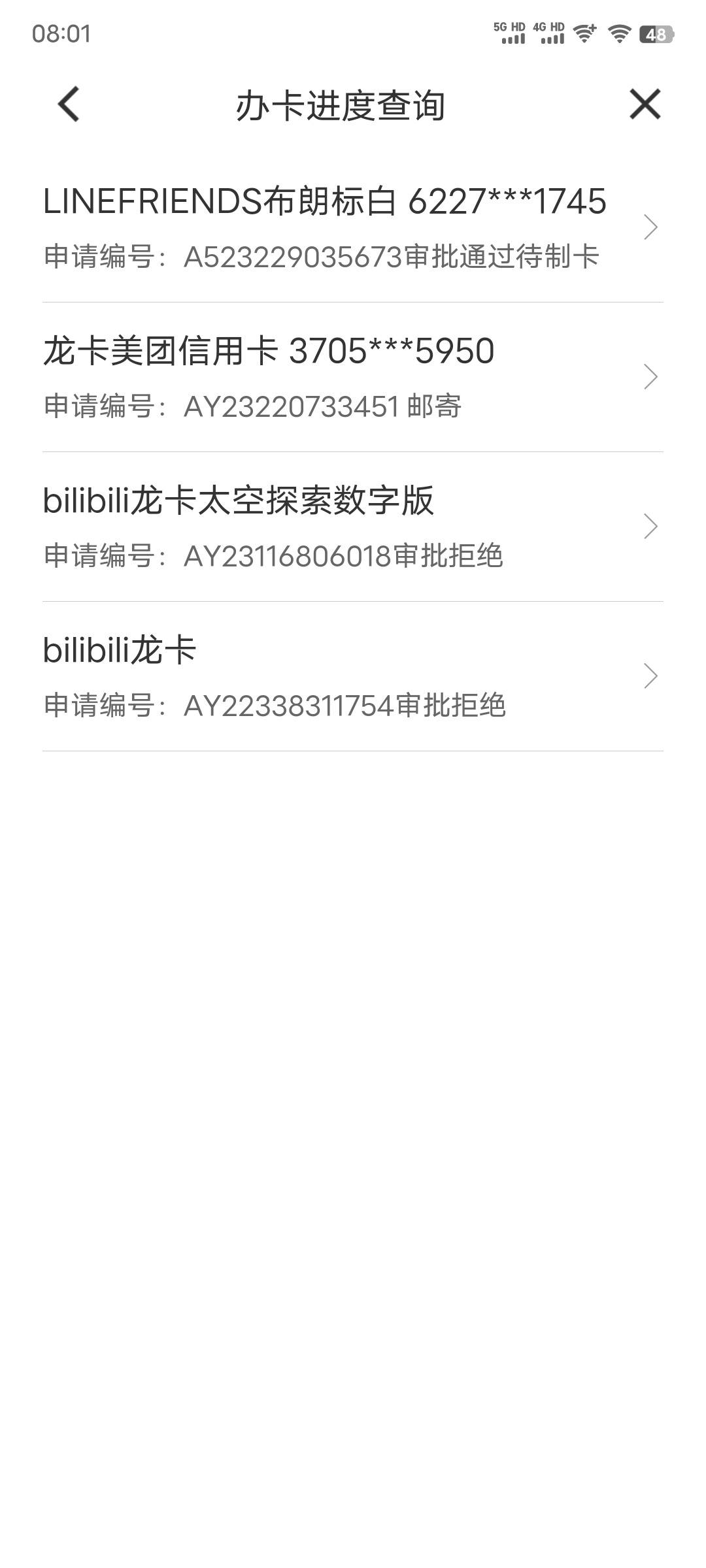Select application AY22338311754 for bilibili龙卡

click(x=353, y=676)
